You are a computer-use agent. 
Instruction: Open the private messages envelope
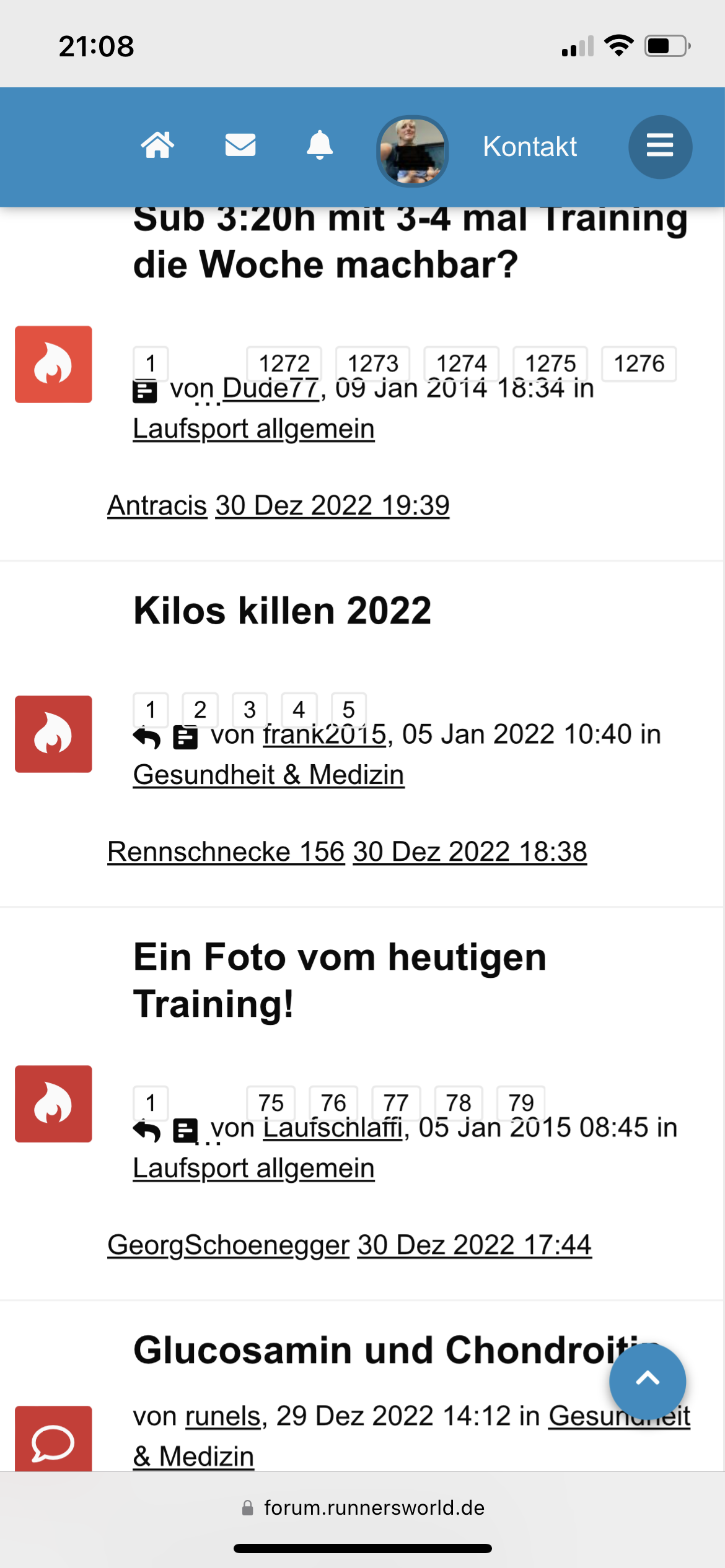(x=240, y=146)
